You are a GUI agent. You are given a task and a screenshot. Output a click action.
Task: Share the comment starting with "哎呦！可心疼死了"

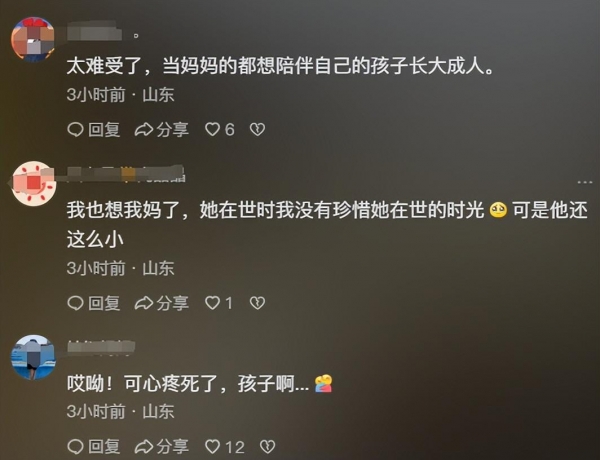[161, 446]
